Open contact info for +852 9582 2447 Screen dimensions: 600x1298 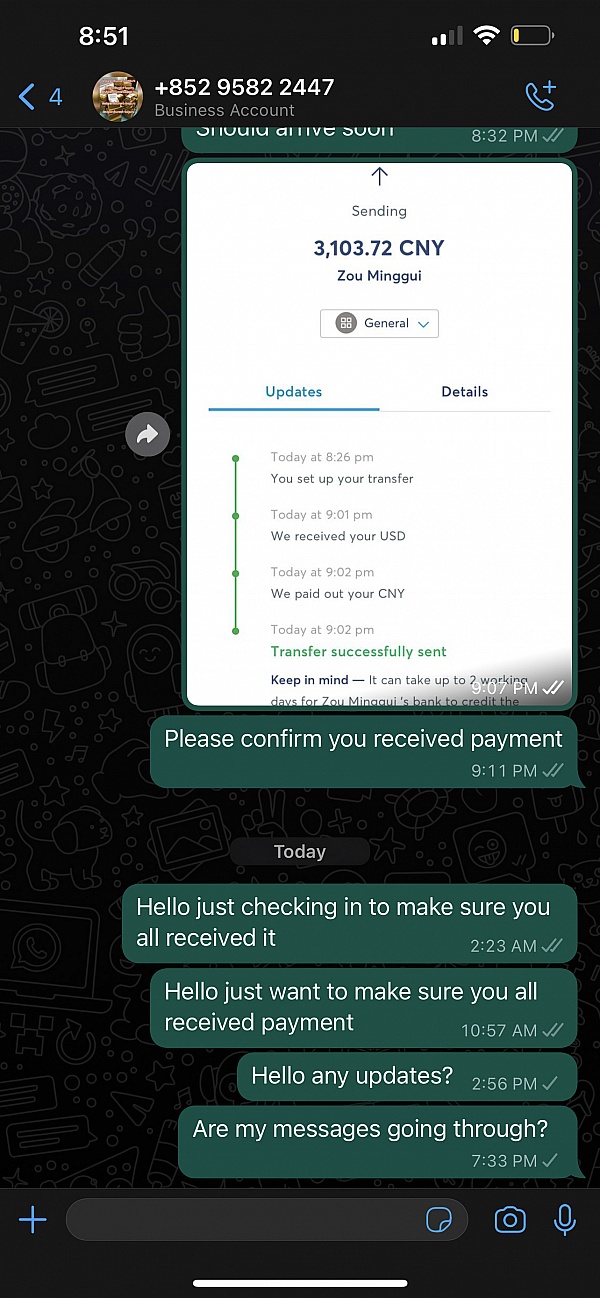pos(243,97)
